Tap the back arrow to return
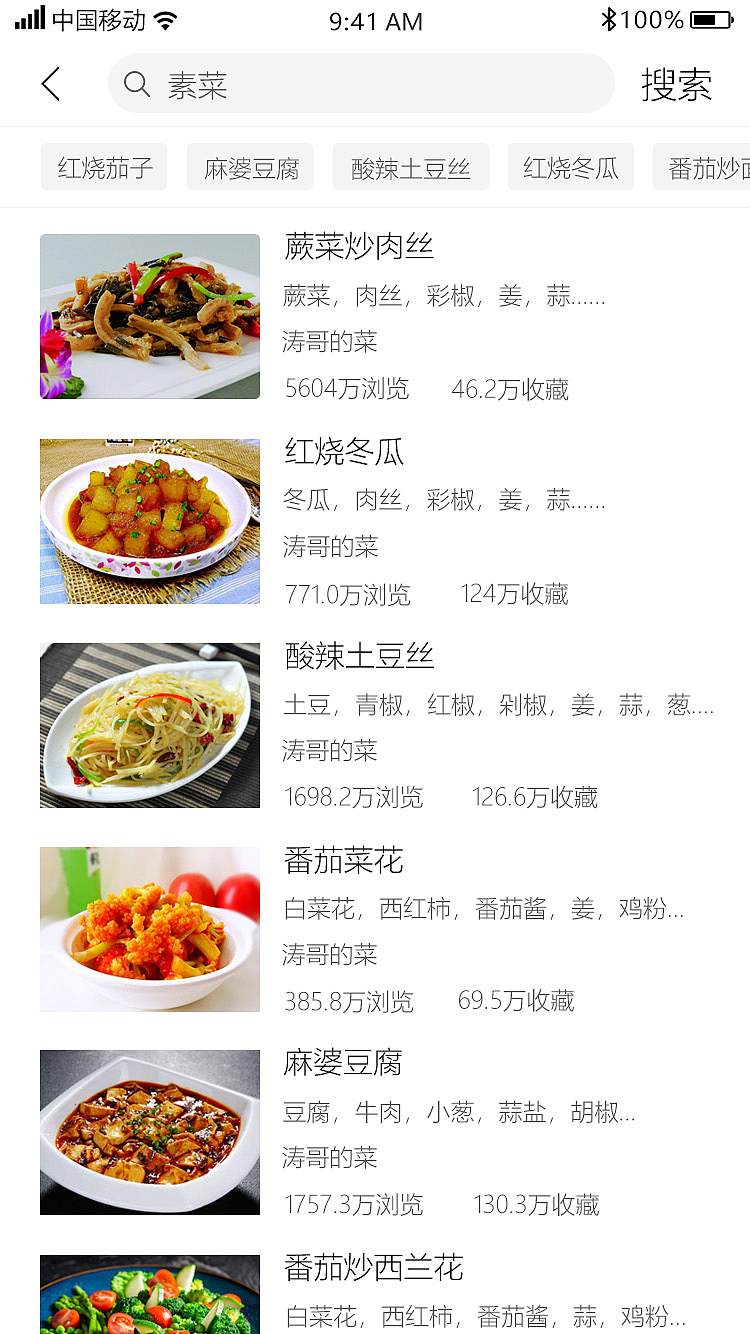750x1334 pixels. tap(50, 84)
